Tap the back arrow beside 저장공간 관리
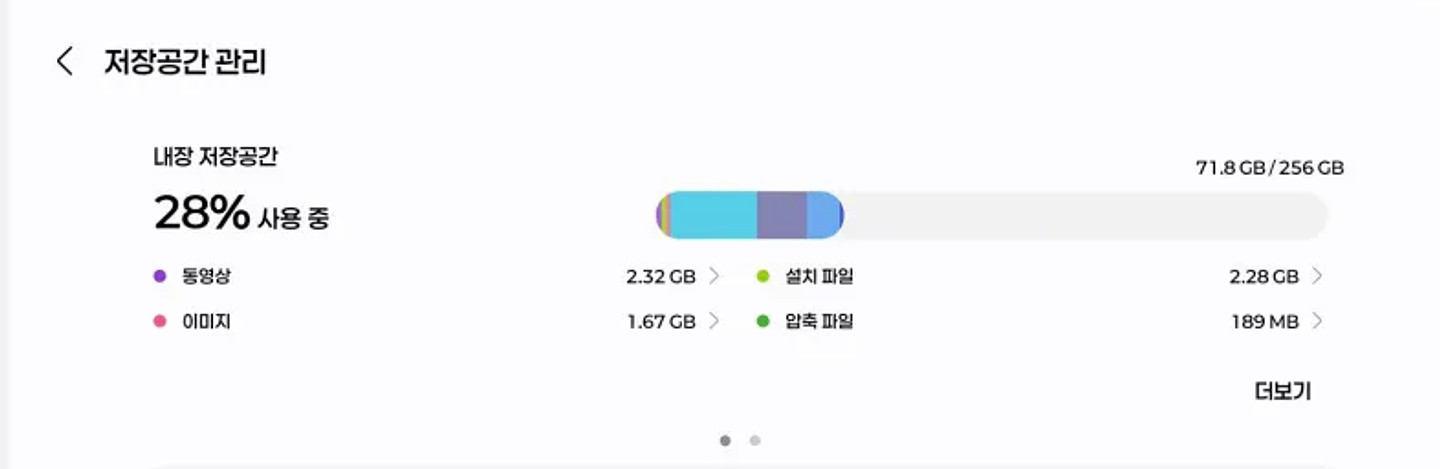The width and height of the screenshot is (1440, 469). pos(65,62)
